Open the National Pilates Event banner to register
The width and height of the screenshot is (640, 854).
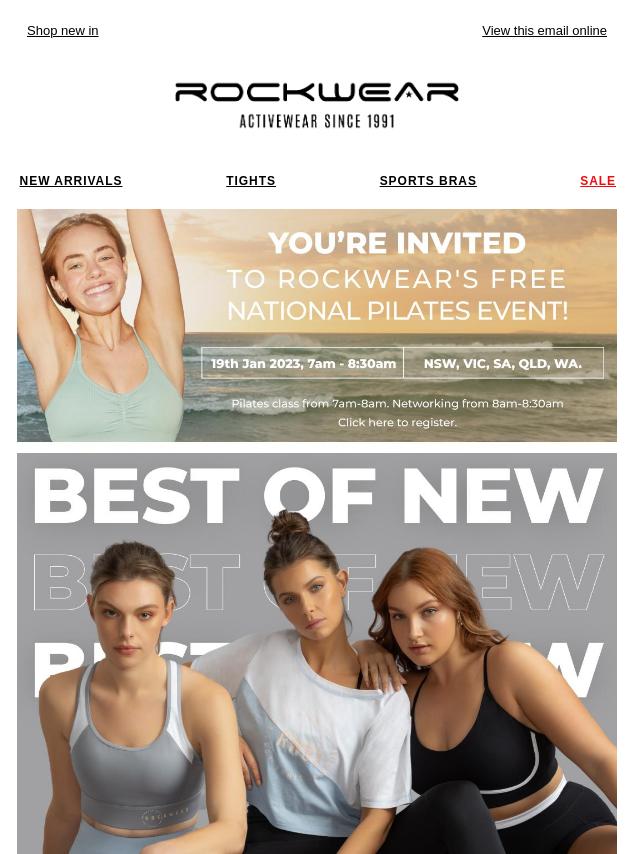(x=317, y=325)
